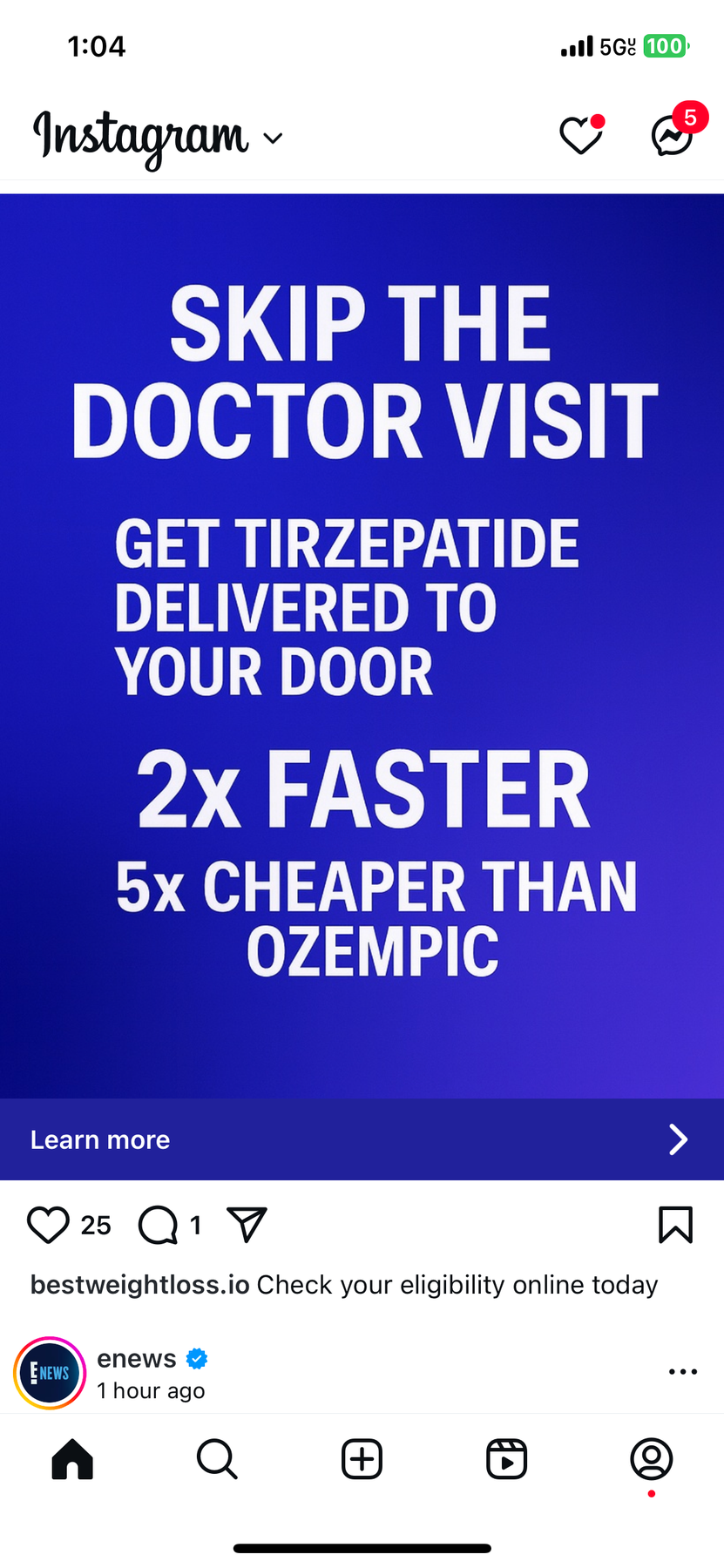Image resolution: width=724 pixels, height=1568 pixels.
Task: Open the bestweightloss.io sponsor link
Action: coord(139,1284)
